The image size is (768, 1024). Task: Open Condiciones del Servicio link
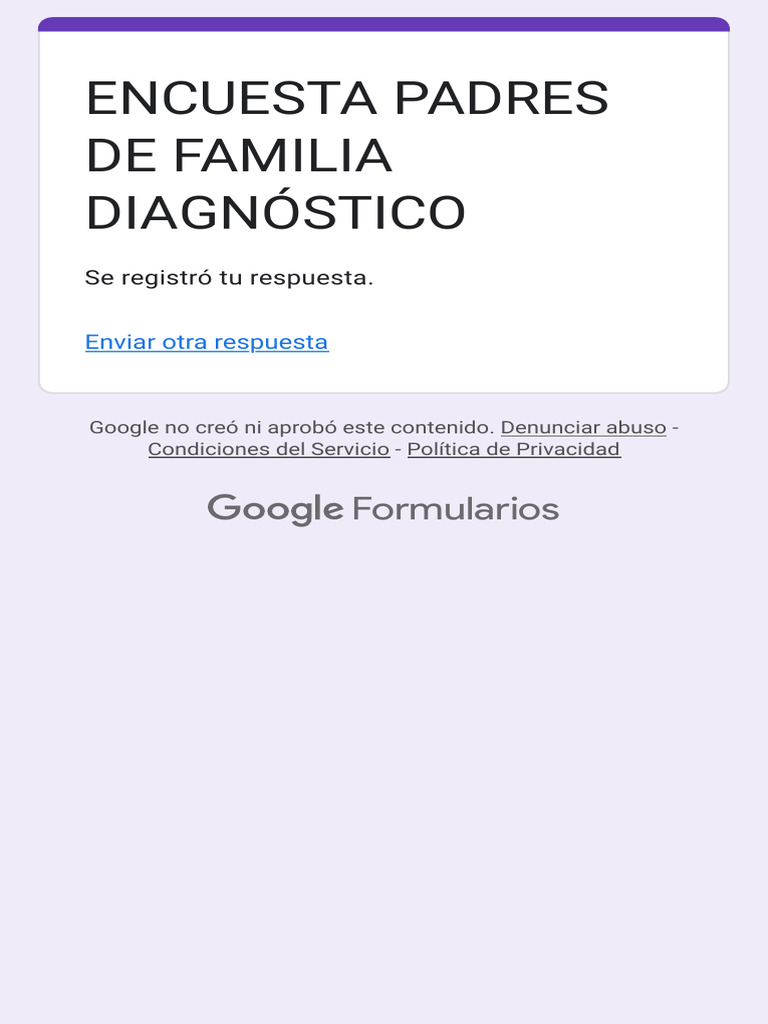(269, 449)
